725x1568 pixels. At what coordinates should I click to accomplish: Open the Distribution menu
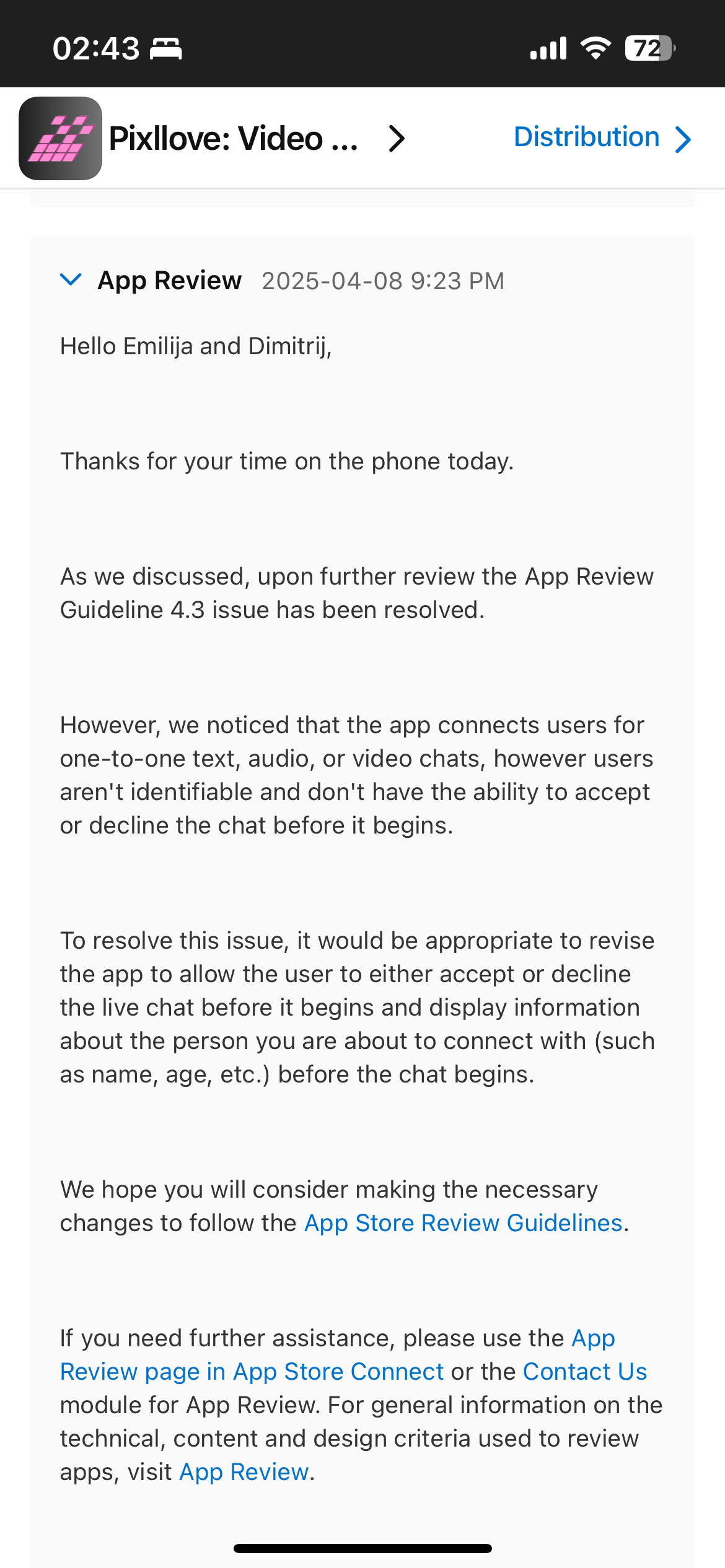[x=602, y=137]
